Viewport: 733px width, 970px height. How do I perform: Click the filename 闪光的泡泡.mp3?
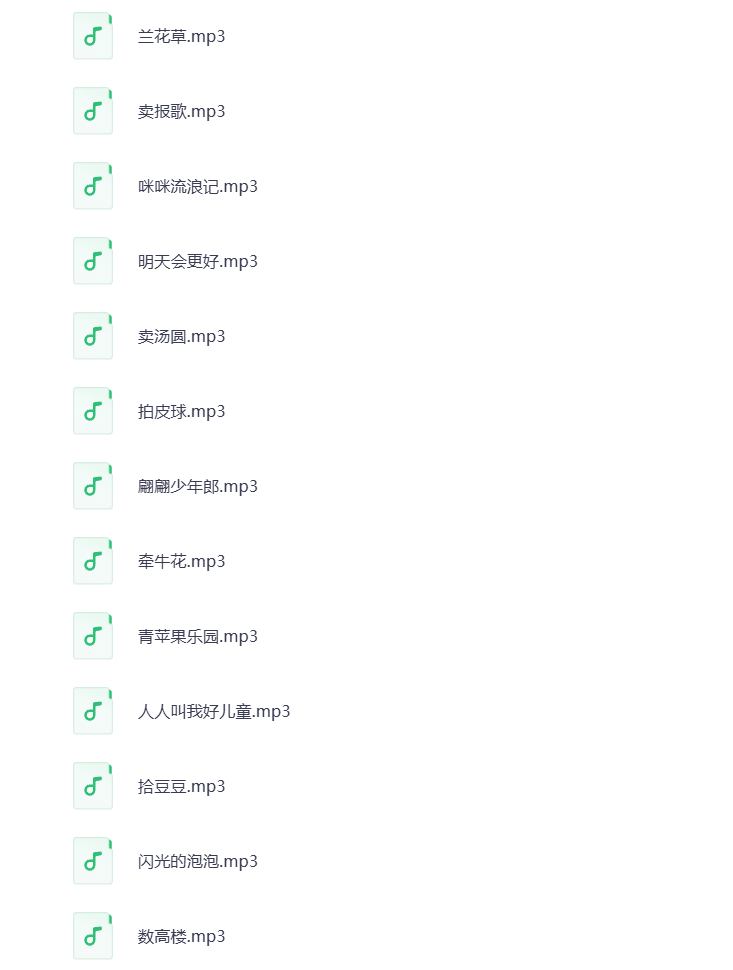point(197,861)
